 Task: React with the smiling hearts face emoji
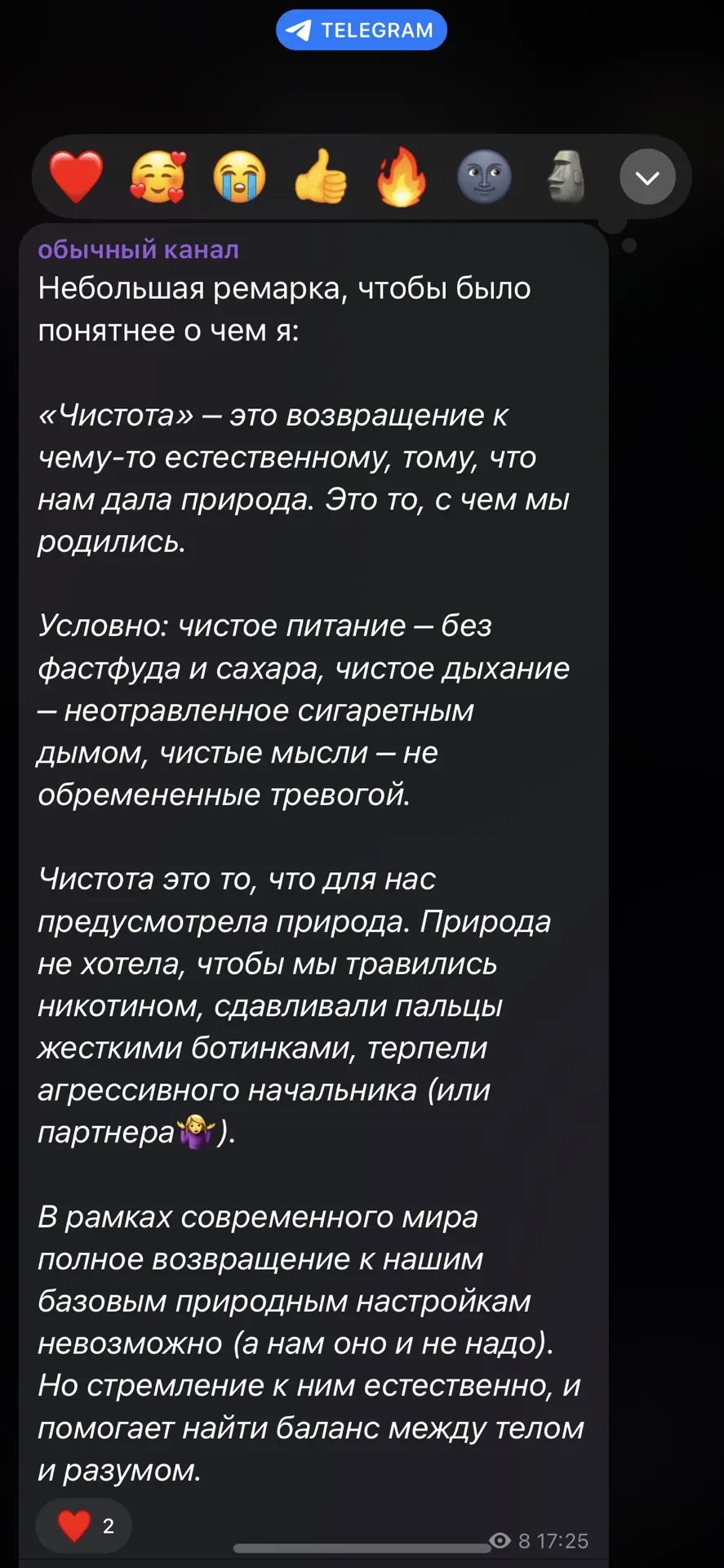coord(158,176)
